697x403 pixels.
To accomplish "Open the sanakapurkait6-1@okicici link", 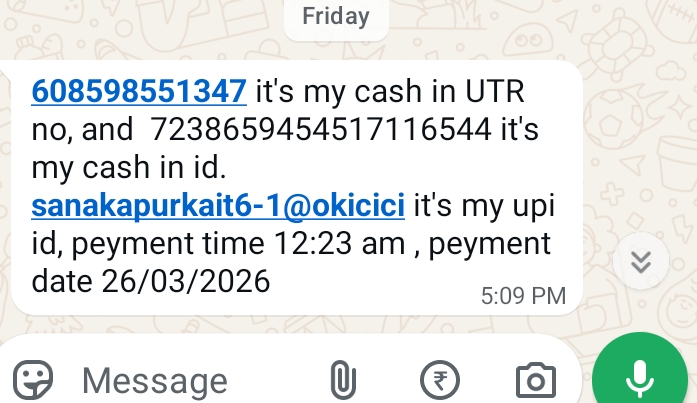I will pyautogui.click(x=218, y=206).
